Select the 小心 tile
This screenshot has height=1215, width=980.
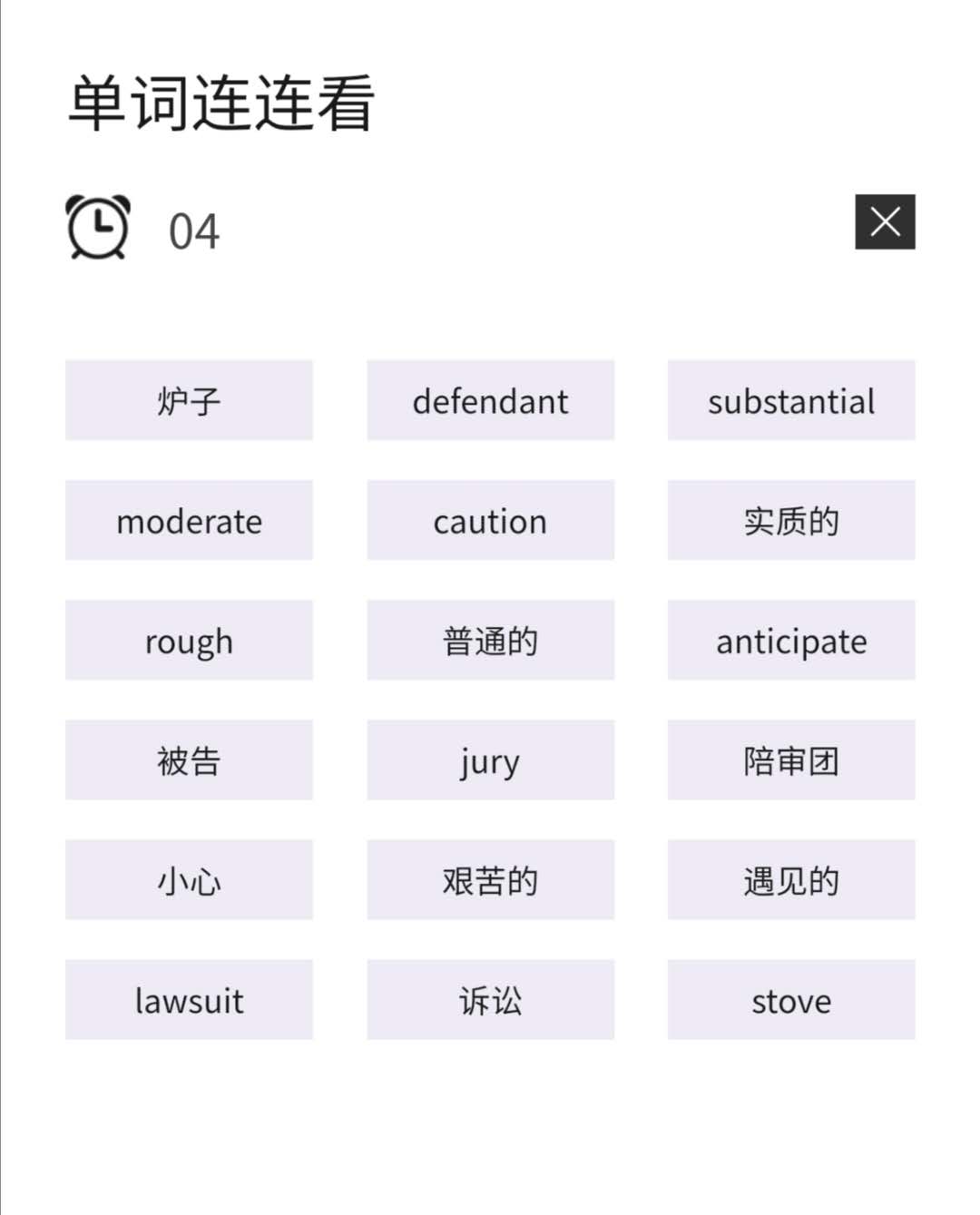pyautogui.click(x=189, y=879)
